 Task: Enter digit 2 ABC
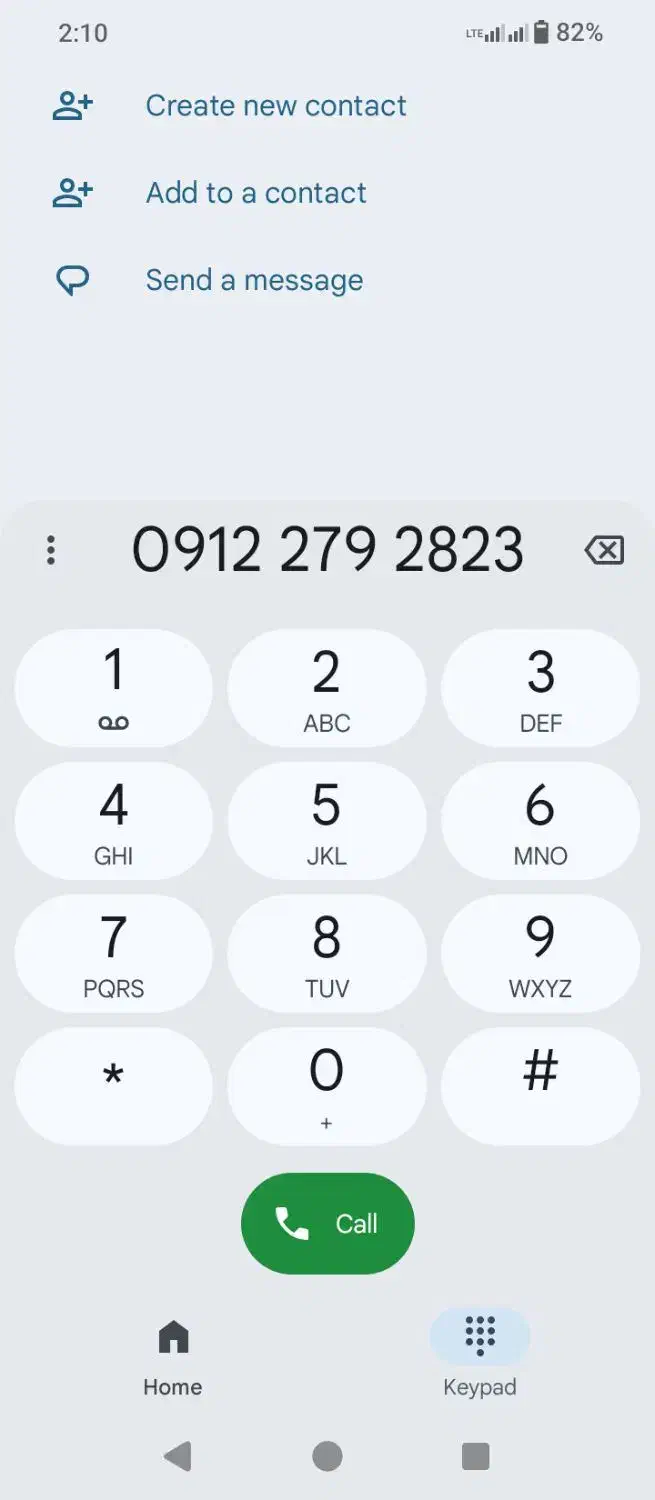click(x=327, y=688)
